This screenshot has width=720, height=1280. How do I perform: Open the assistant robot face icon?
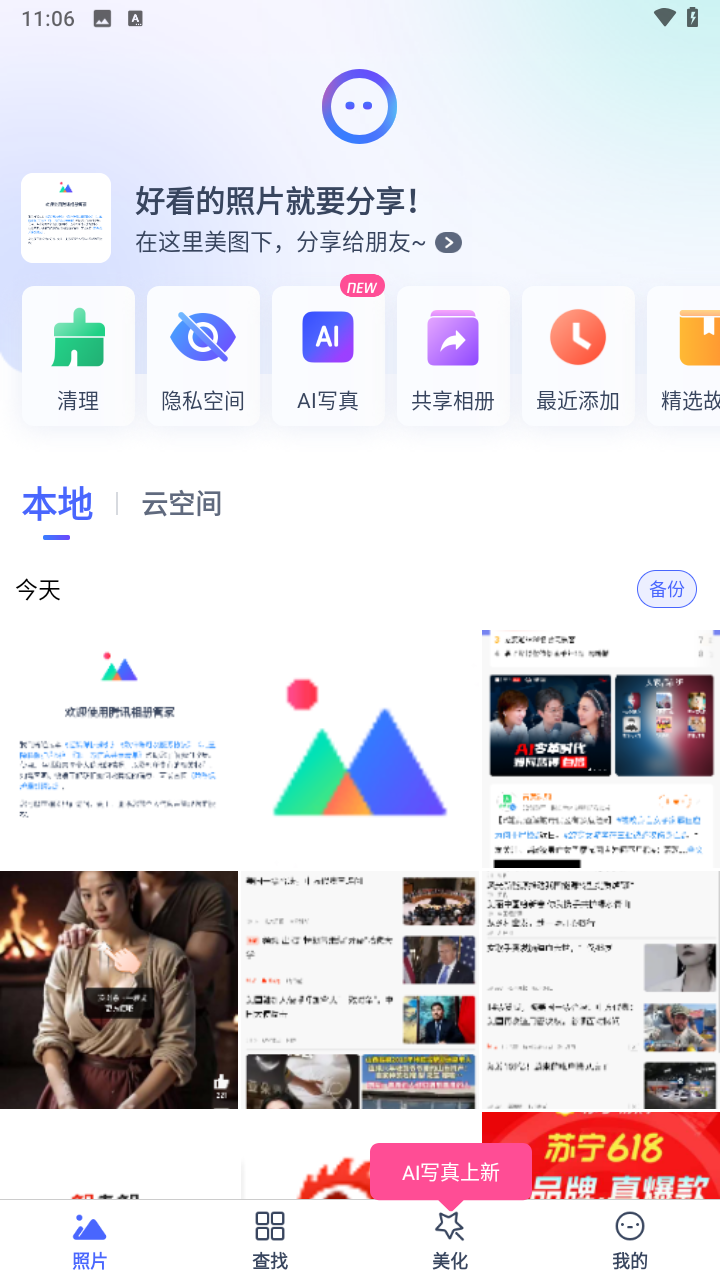tap(359, 106)
